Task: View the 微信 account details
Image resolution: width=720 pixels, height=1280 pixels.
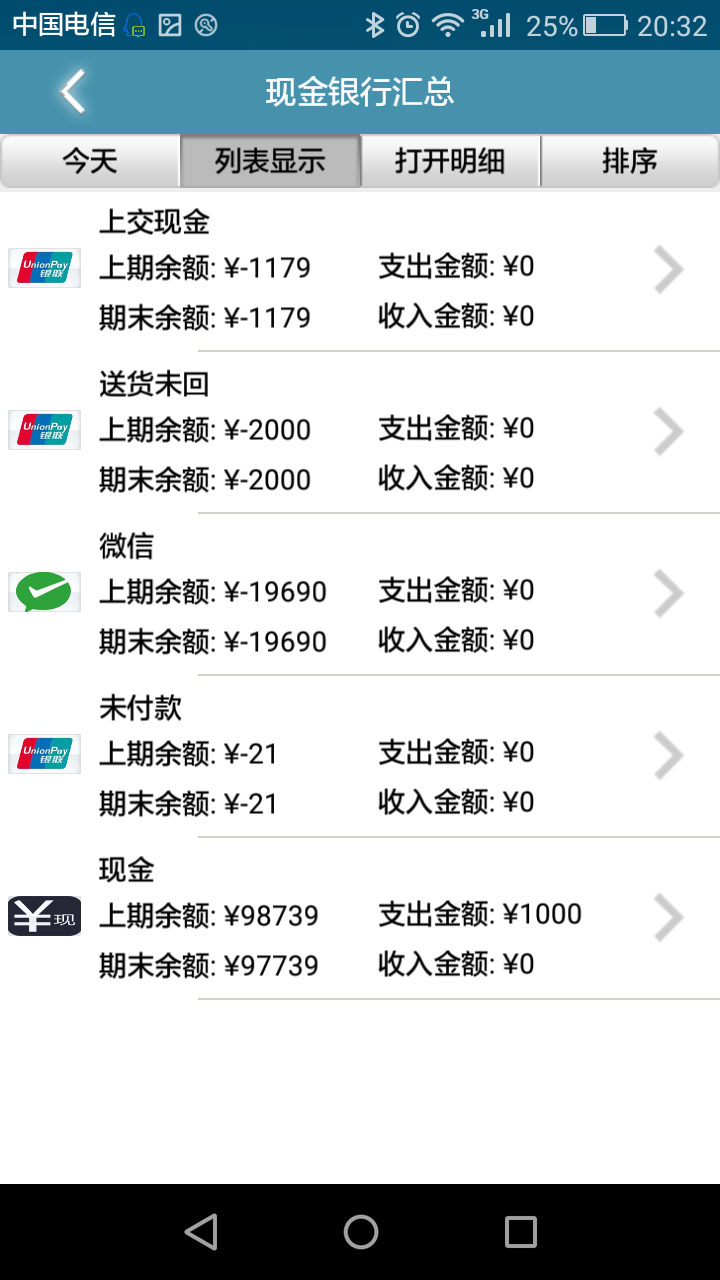Action: tap(360, 594)
